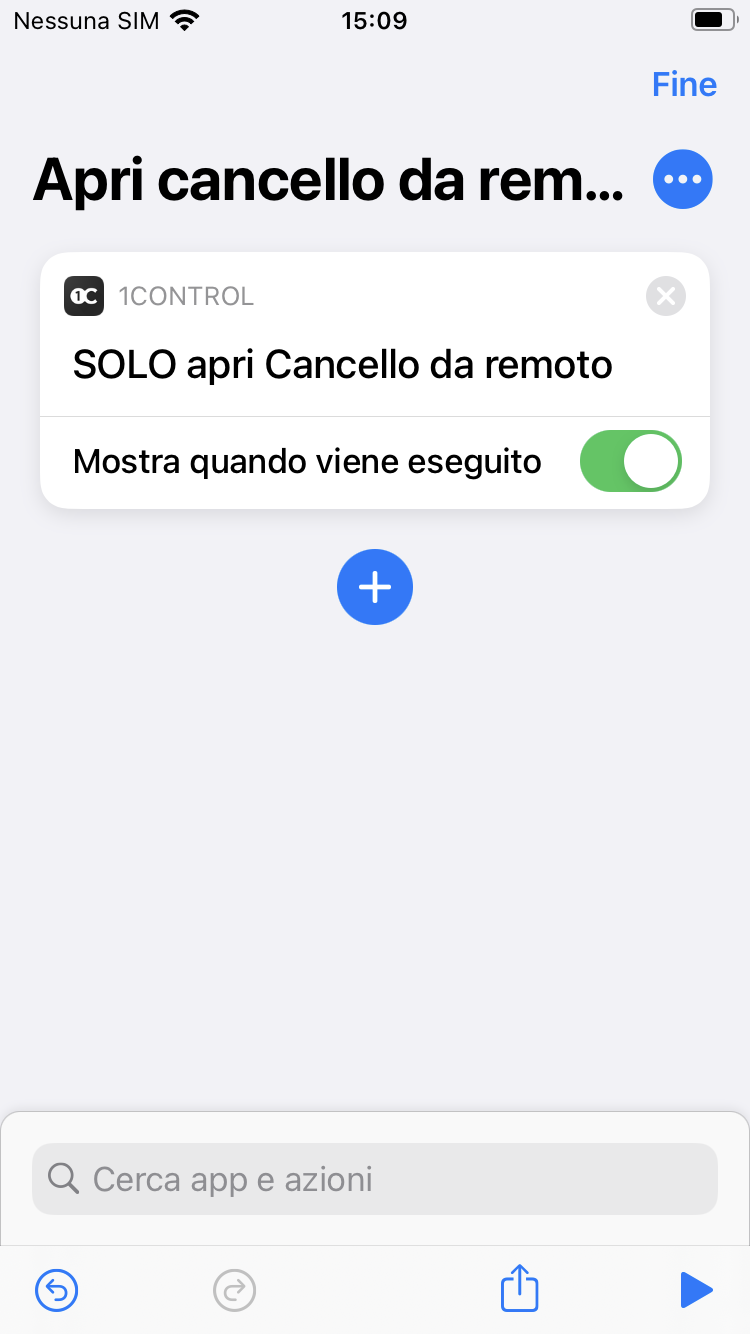Image resolution: width=750 pixels, height=1334 pixels.
Task: Tap Fine to finish editing the shortcut
Action: click(684, 84)
